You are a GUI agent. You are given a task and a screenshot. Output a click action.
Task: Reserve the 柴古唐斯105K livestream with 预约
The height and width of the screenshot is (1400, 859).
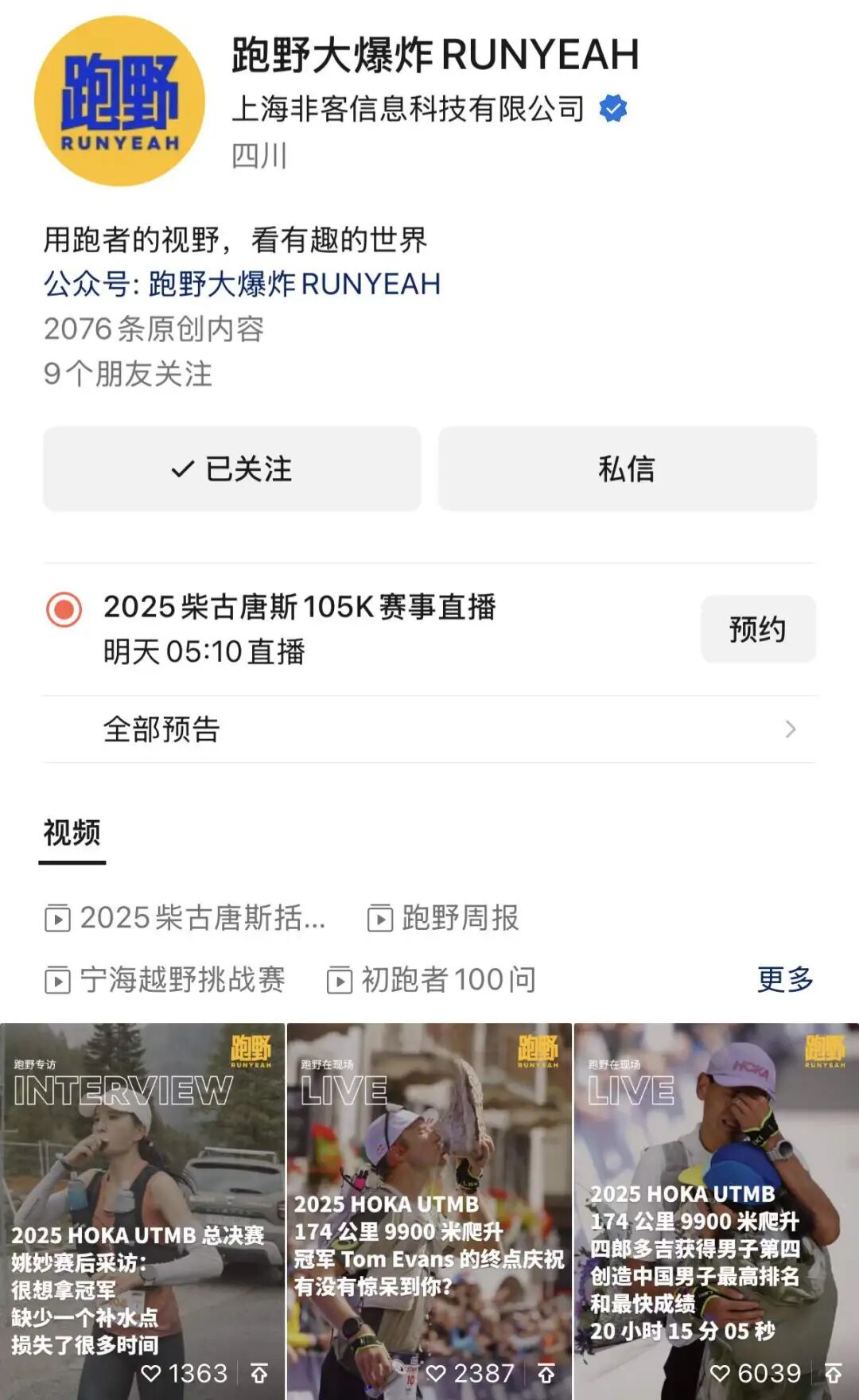(x=757, y=629)
